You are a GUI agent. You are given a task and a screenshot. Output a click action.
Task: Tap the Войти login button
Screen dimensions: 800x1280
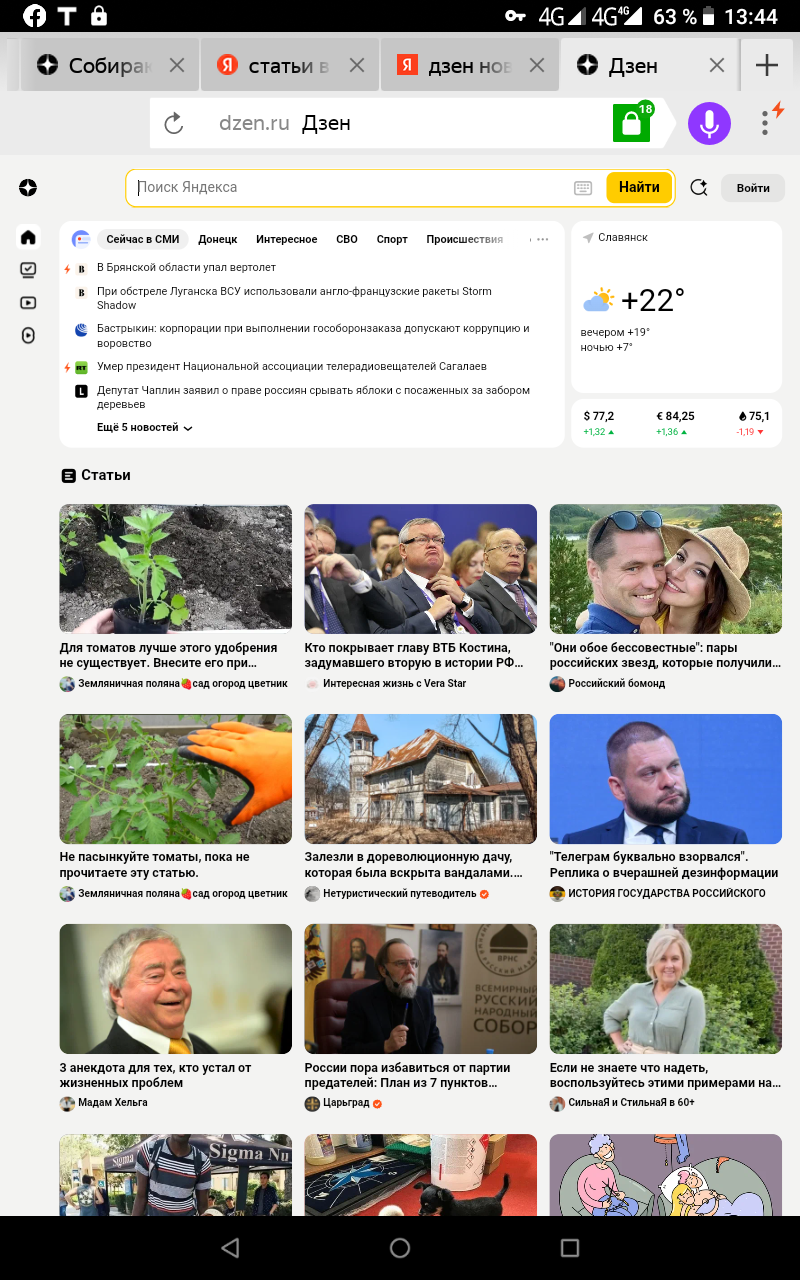click(x=752, y=188)
